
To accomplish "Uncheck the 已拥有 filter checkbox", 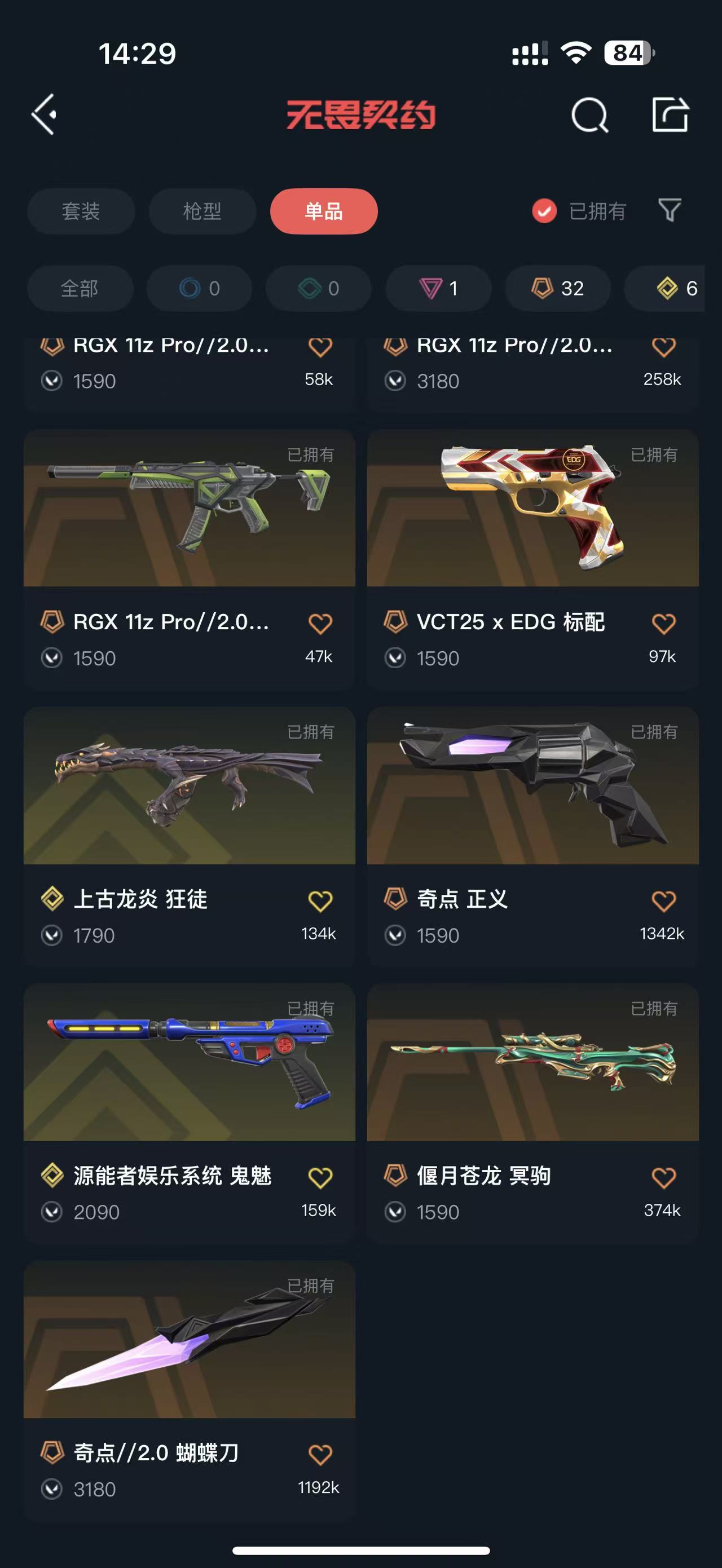I will [x=544, y=211].
